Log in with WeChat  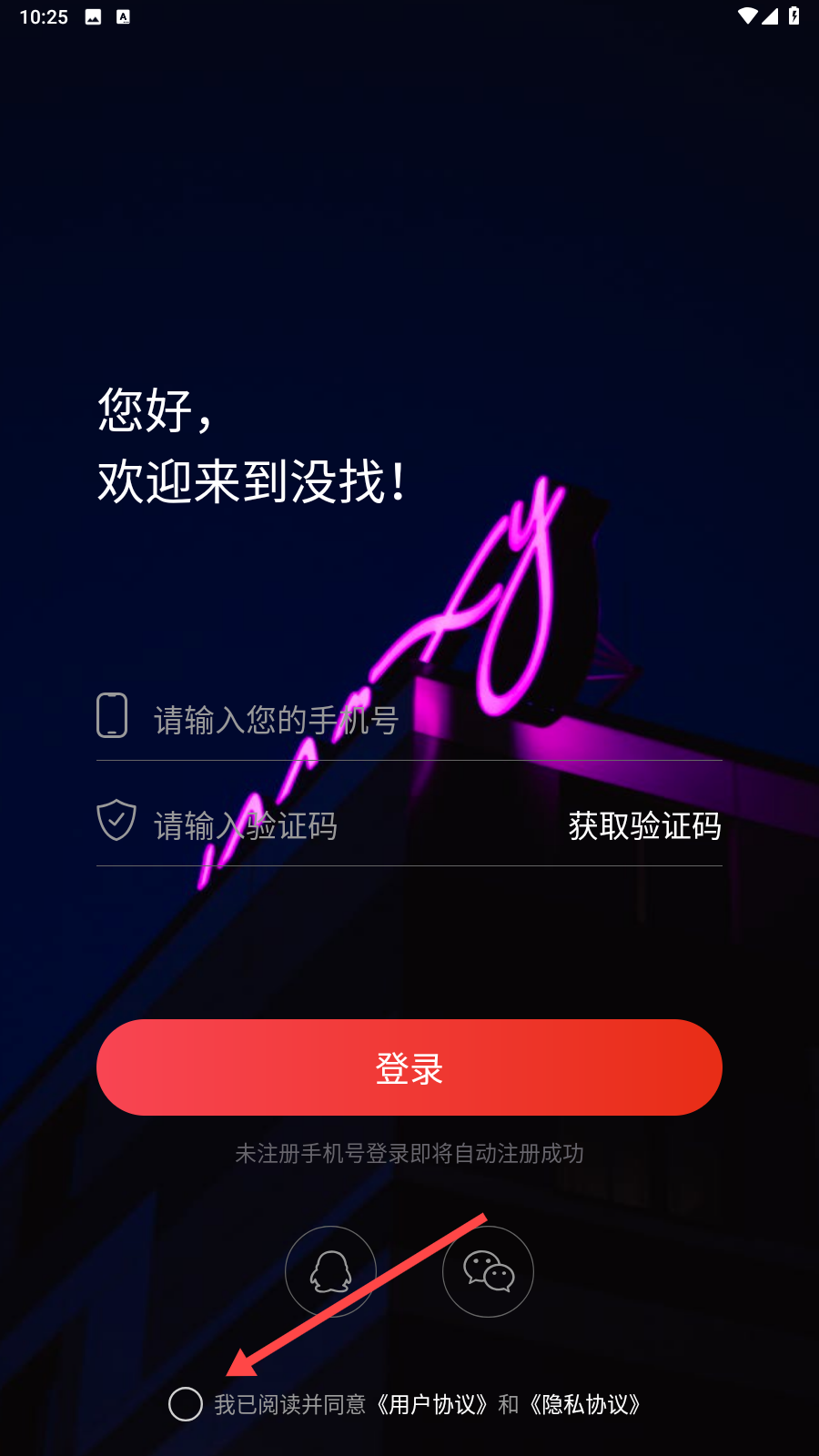coord(488,1271)
